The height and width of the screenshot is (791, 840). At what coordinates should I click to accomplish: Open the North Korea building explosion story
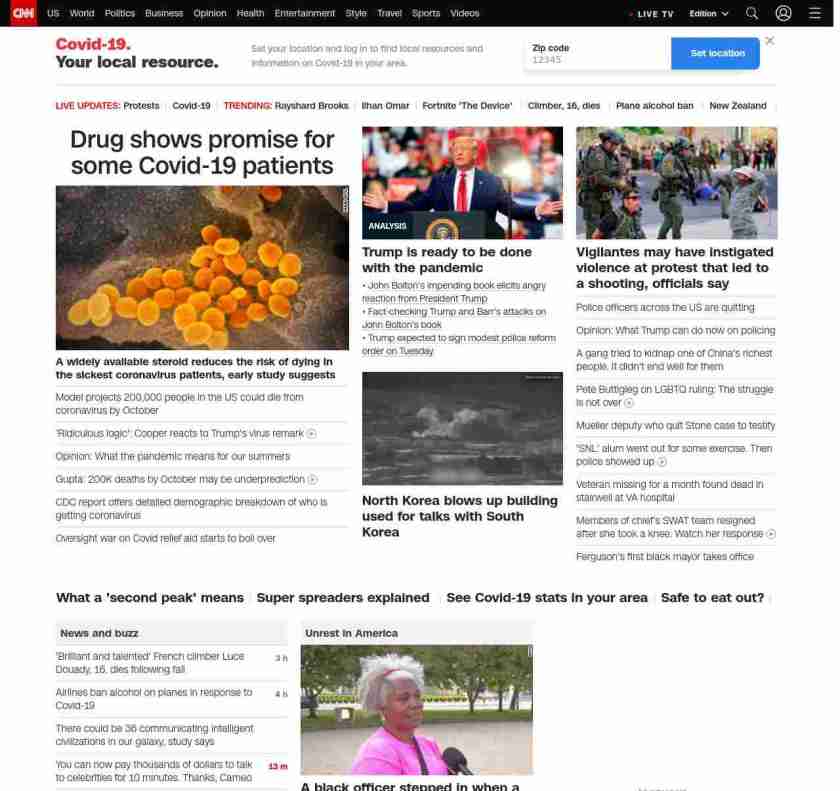(459, 516)
